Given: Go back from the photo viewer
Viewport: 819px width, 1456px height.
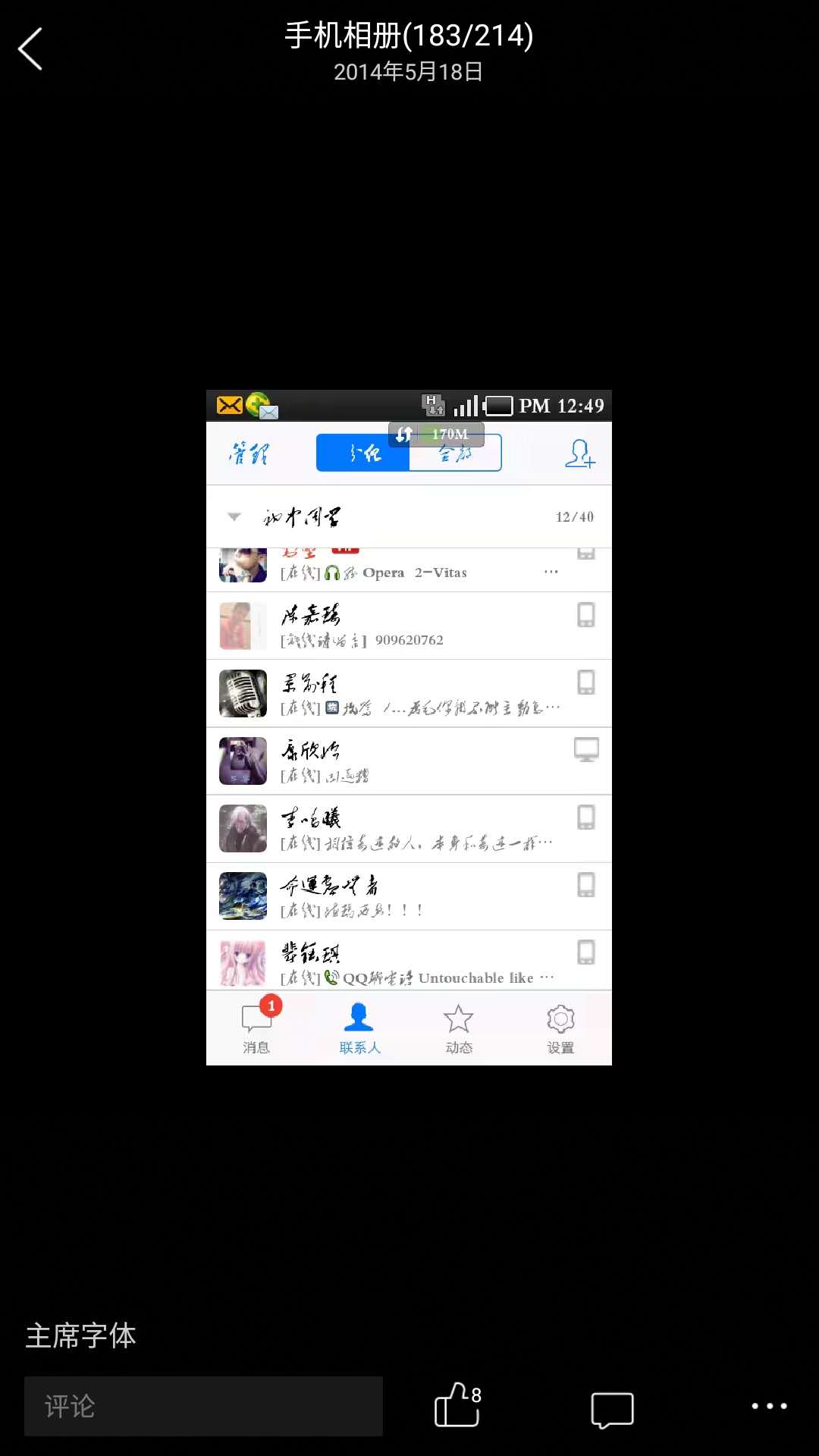Looking at the screenshot, I should tap(30, 49).
